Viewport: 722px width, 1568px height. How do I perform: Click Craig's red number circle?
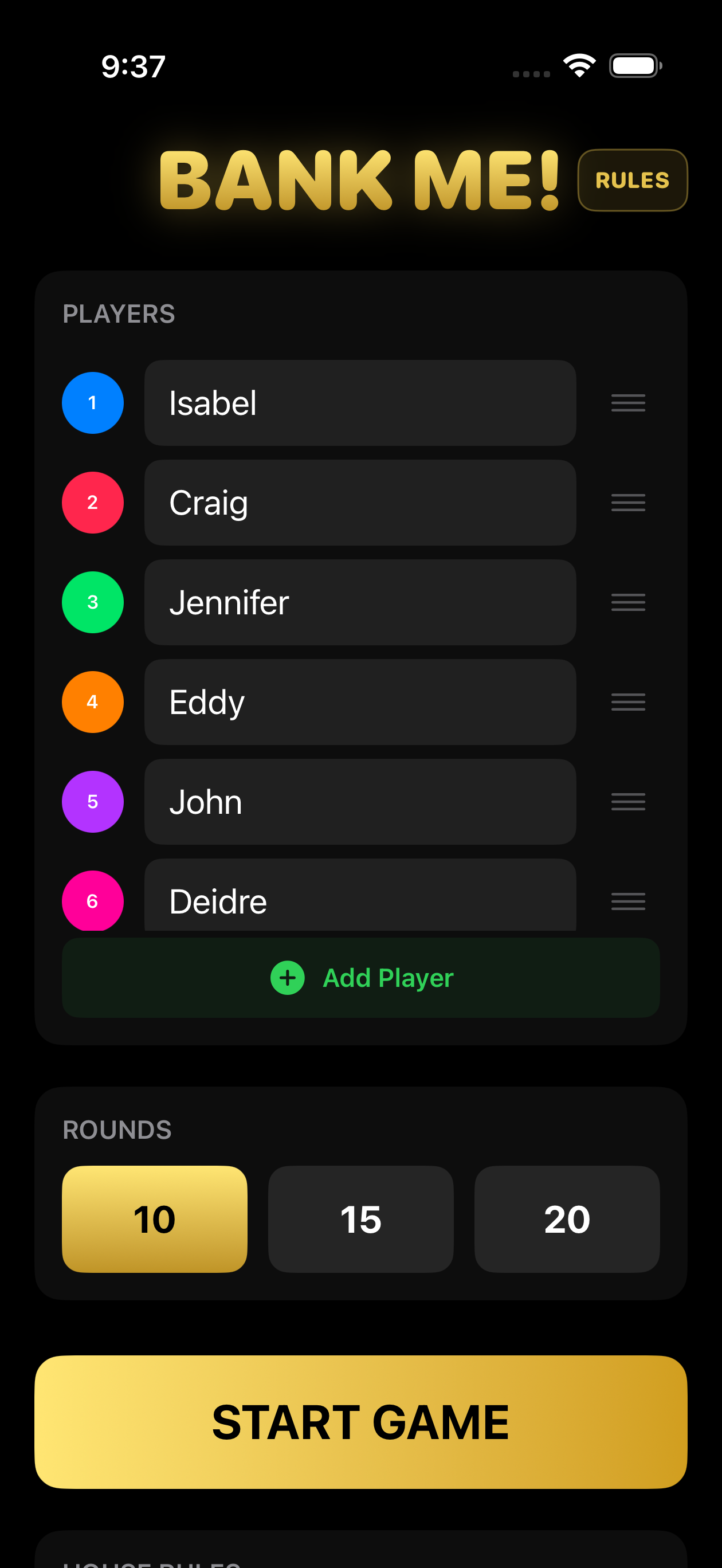(92, 502)
